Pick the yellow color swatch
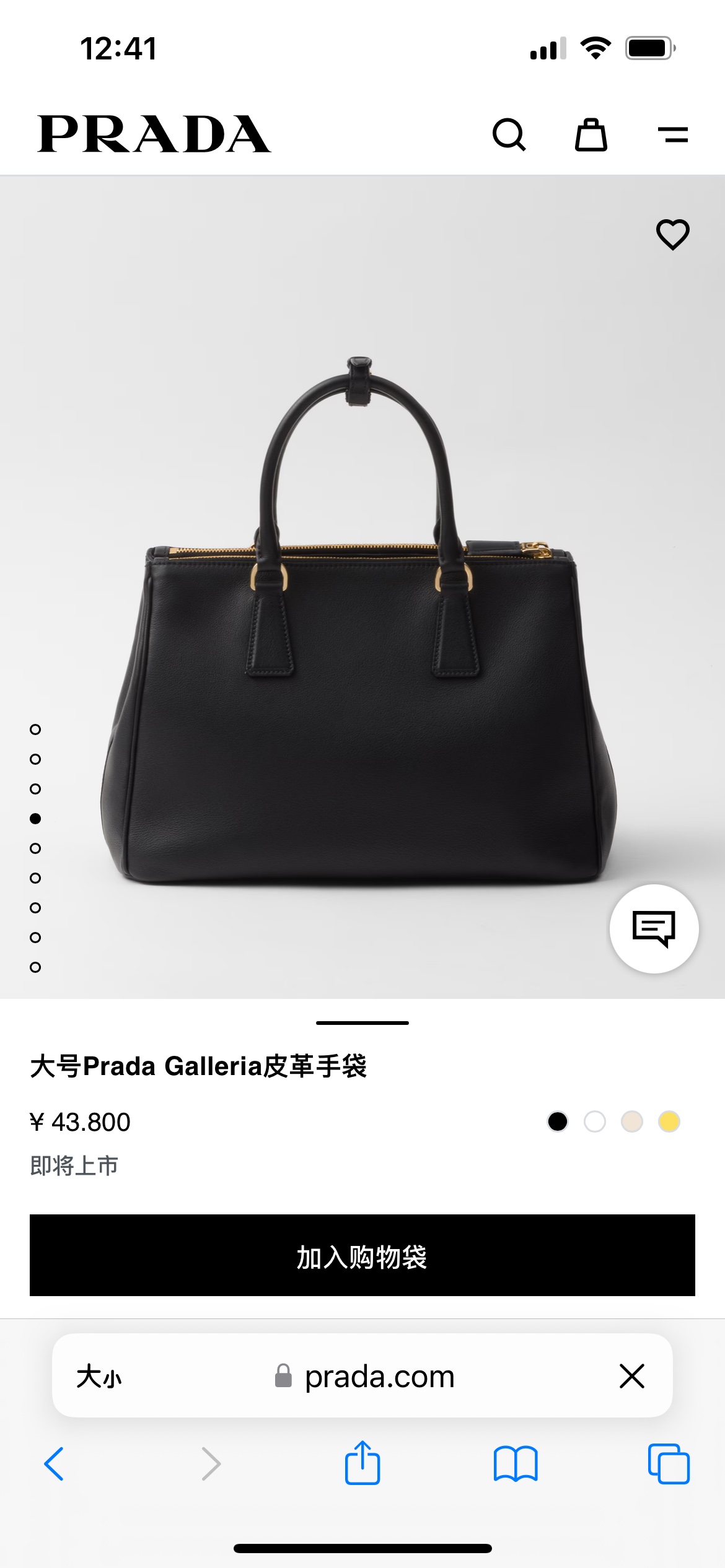The width and height of the screenshot is (725, 1568). tap(669, 1122)
